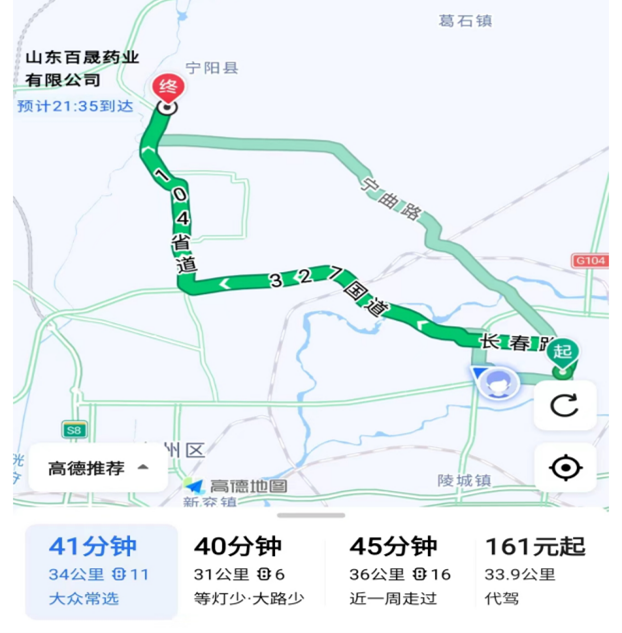Image resolution: width=622 pixels, height=633 pixels.
Task: Choose the 40分钟 等灯少 route option
Action: pyautogui.click(x=249, y=572)
